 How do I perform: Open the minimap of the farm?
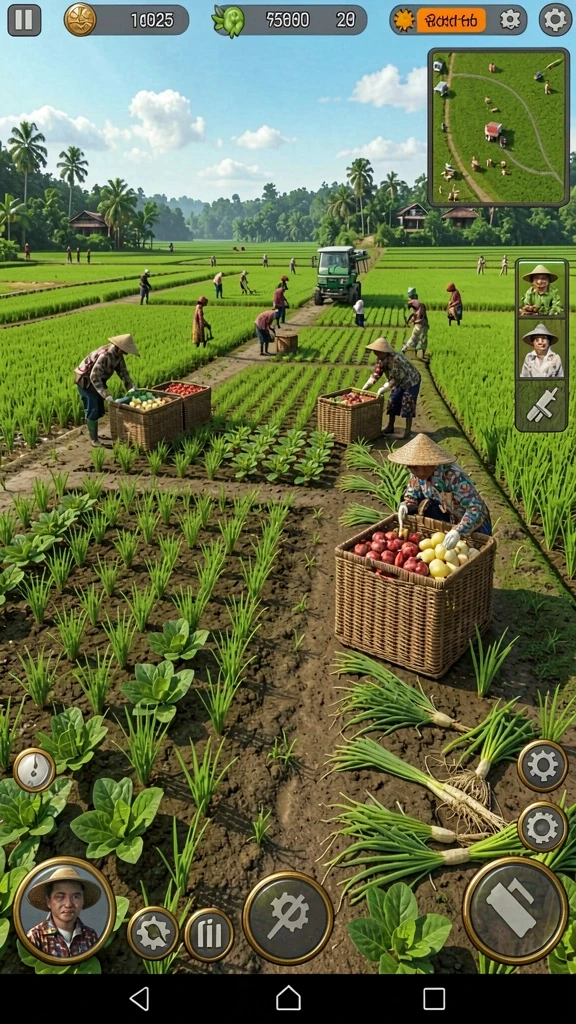(499, 127)
